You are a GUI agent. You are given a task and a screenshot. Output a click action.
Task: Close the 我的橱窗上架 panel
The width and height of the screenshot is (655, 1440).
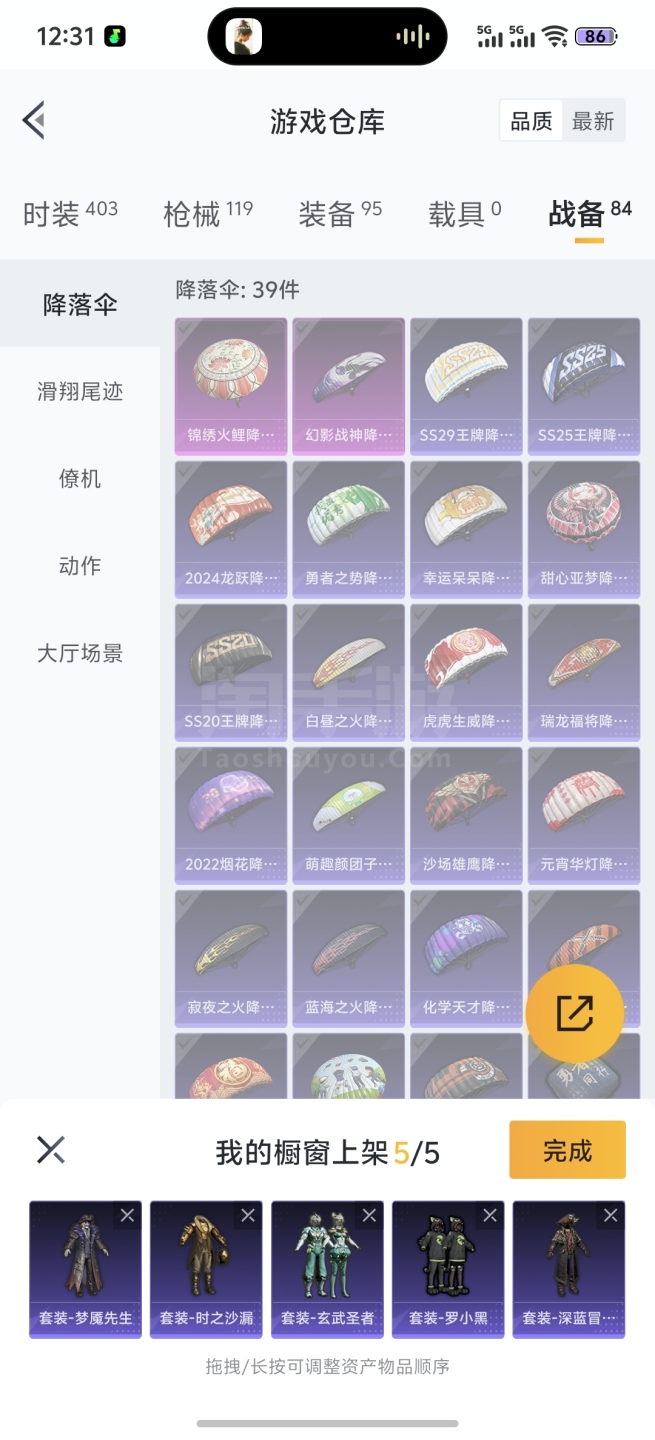point(51,1150)
